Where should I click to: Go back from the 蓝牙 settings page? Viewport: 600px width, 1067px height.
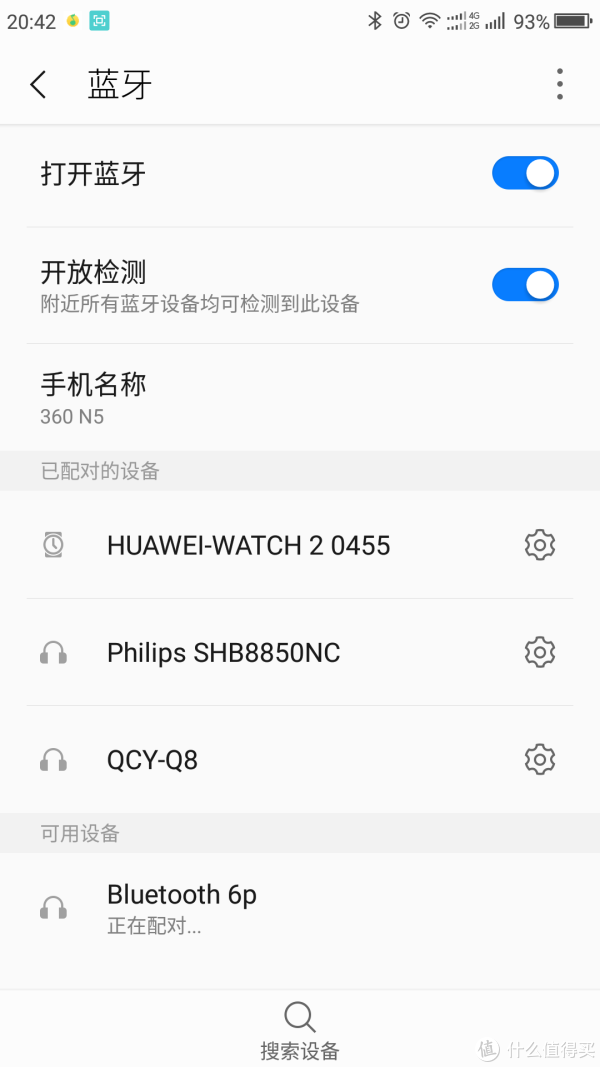click(x=39, y=85)
